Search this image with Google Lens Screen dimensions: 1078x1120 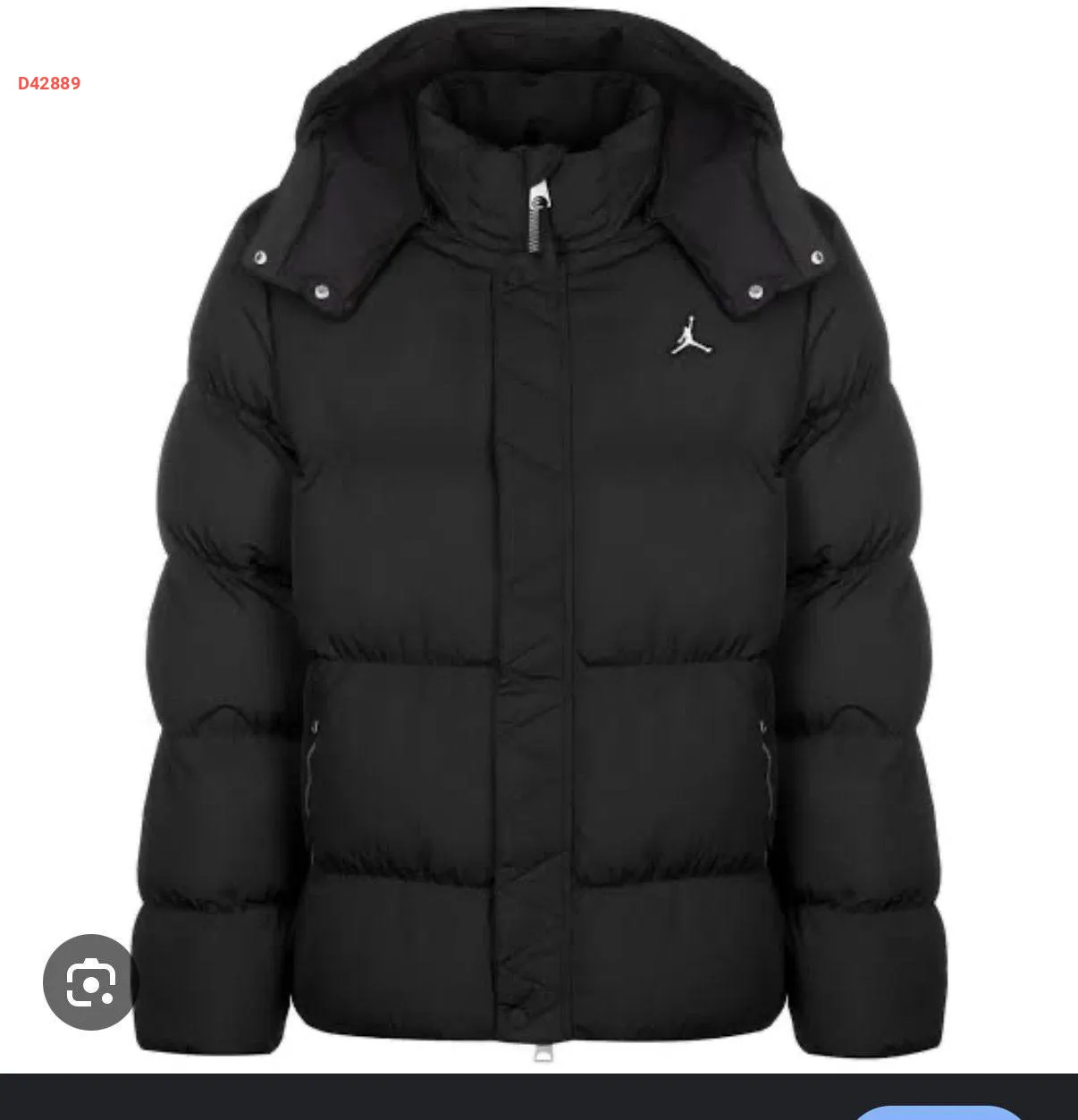[90, 982]
